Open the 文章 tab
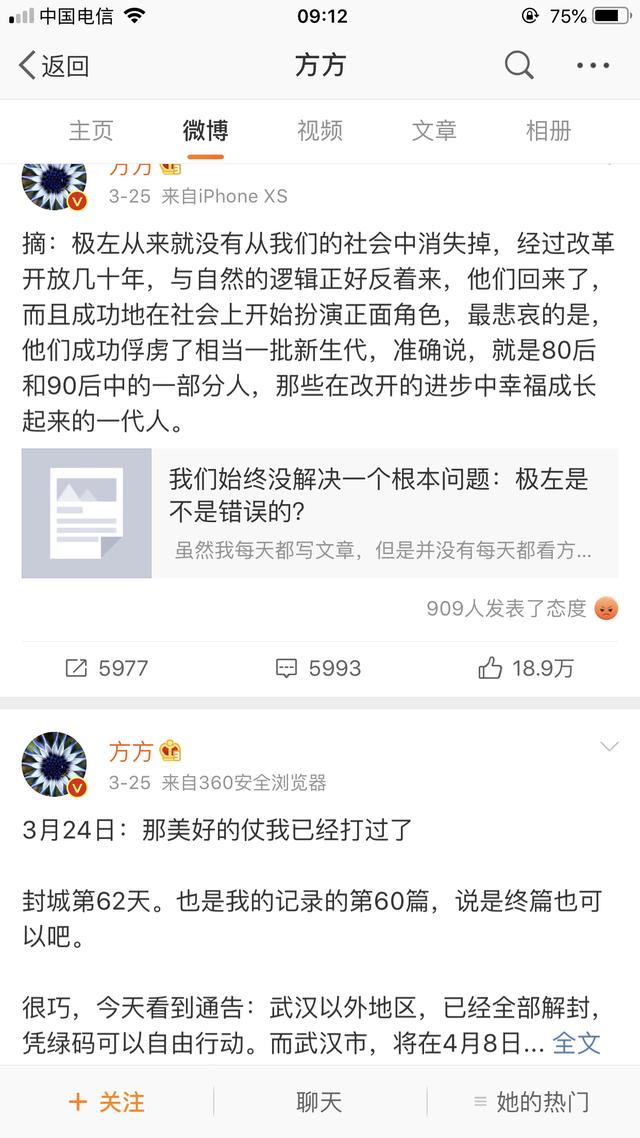Image resolution: width=640 pixels, height=1138 pixels. click(x=434, y=131)
